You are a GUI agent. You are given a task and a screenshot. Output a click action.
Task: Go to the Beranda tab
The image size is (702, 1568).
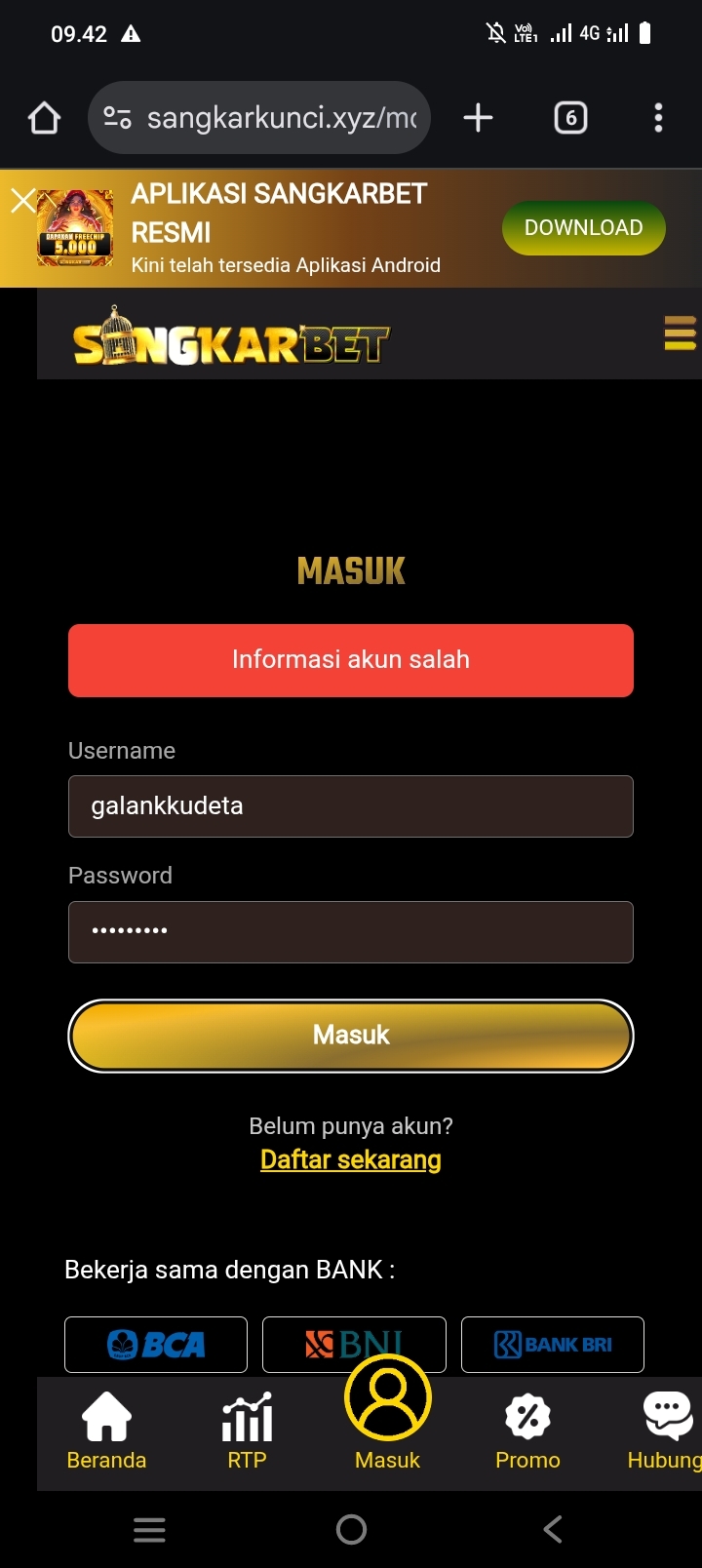click(106, 1431)
